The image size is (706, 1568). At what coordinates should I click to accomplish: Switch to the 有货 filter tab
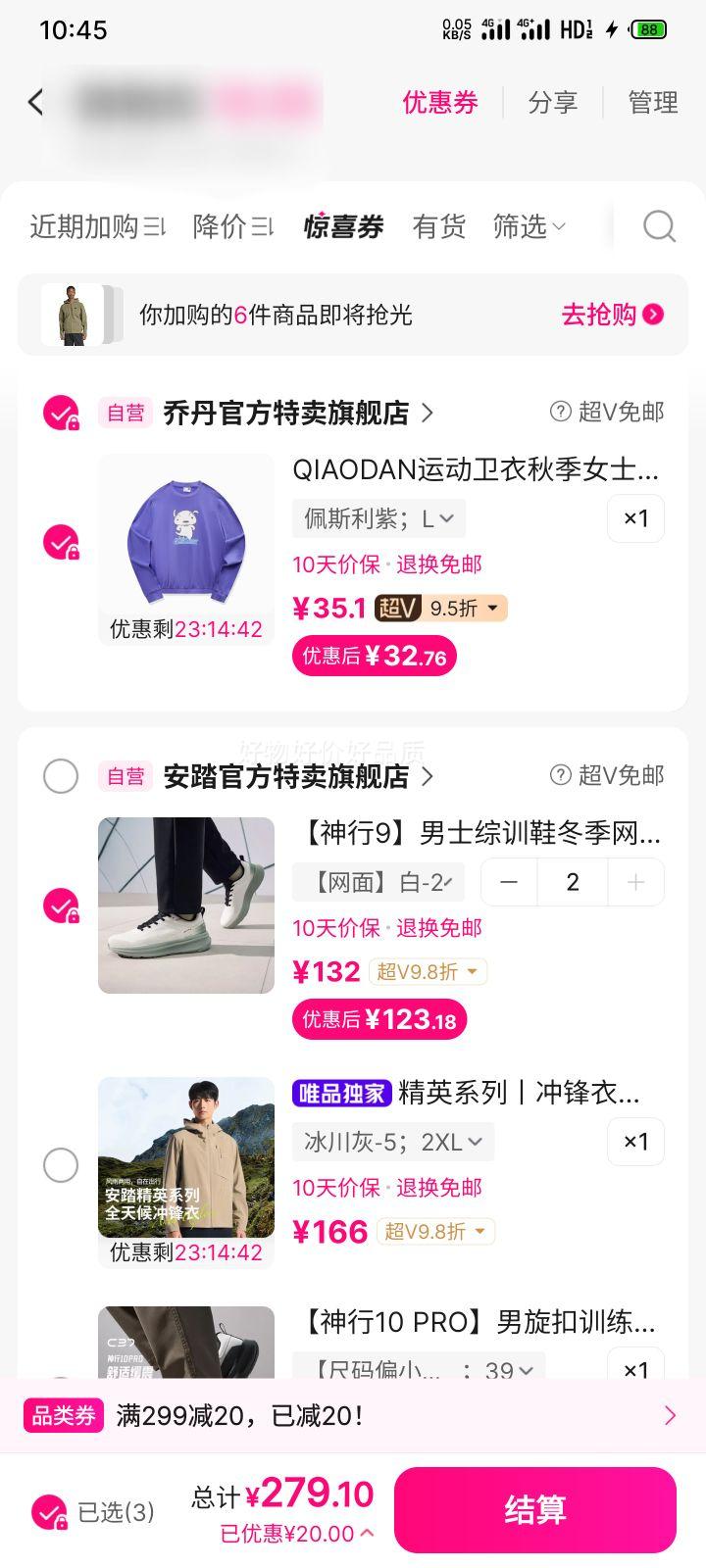[438, 226]
